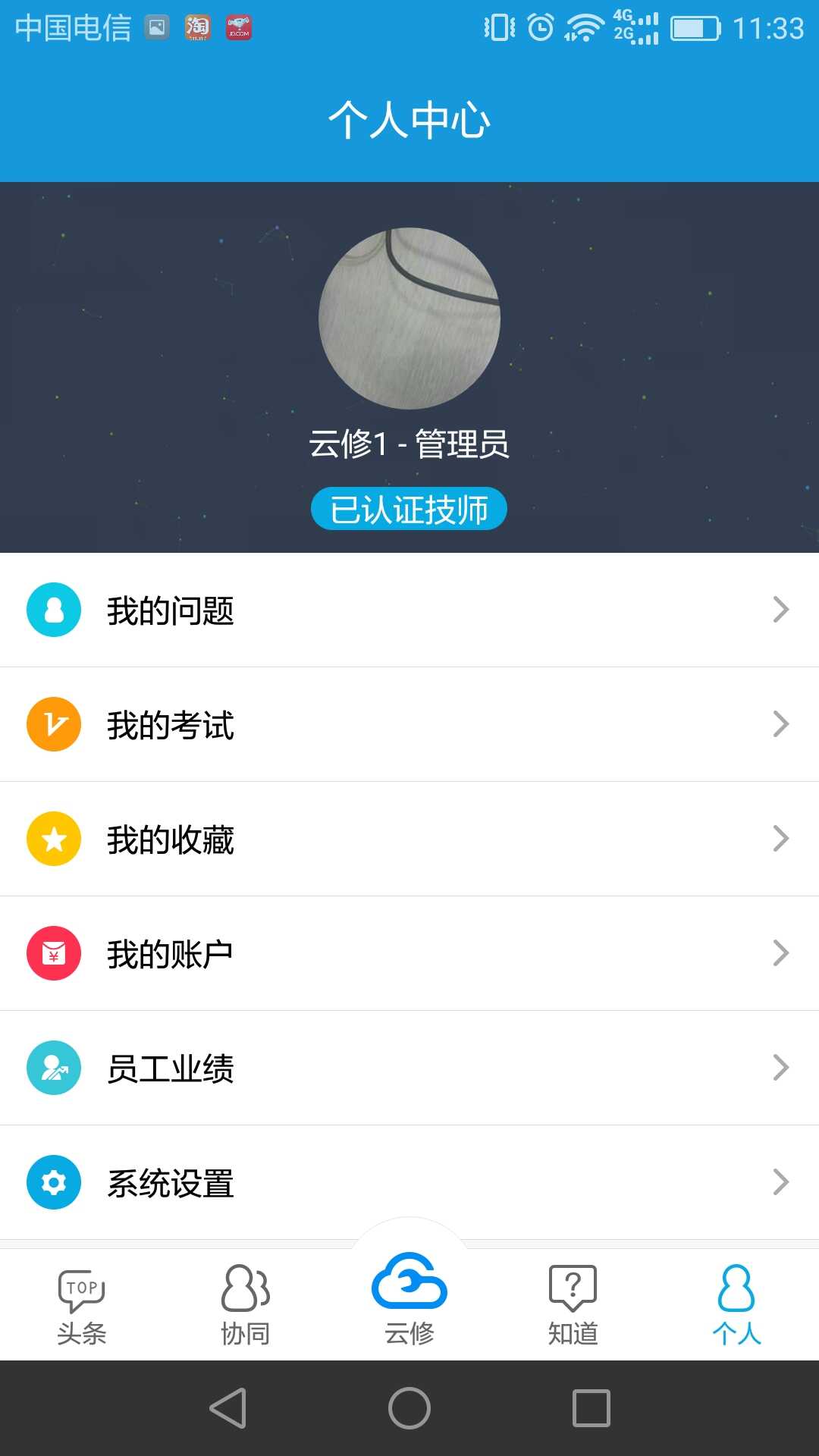Screen dimensions: 819x1456
Task: Go to the system home screen
Action: pos(409,1408)
